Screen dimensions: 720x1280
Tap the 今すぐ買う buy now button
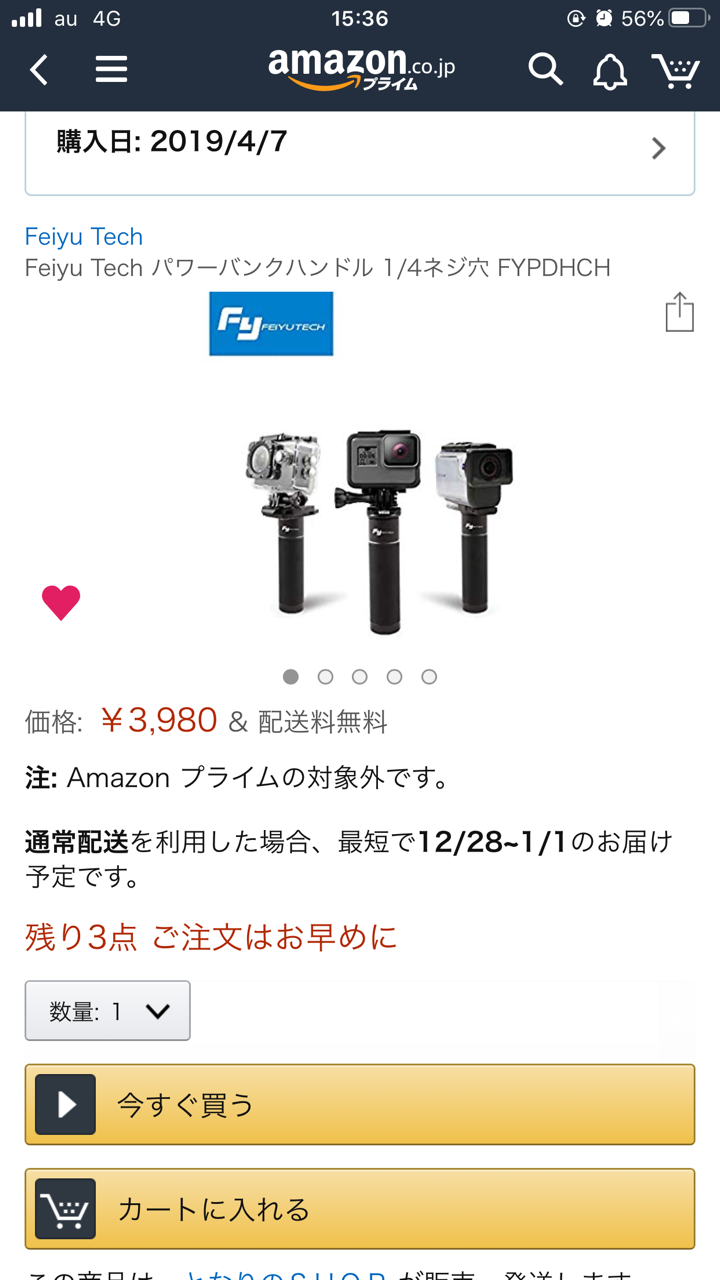coord(360,1105)
